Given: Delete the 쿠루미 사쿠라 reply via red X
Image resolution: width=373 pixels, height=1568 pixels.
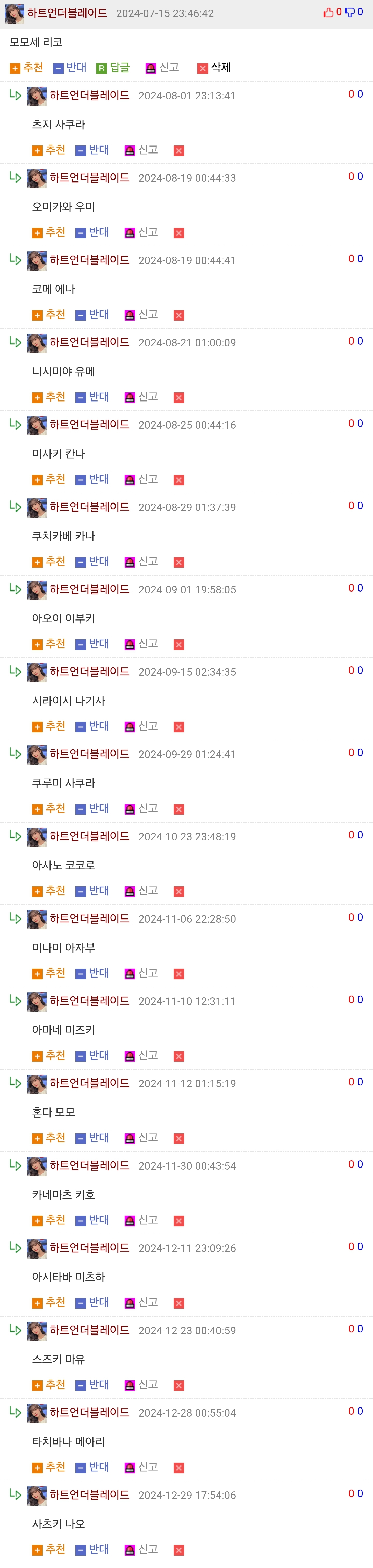Looking at the screenshot, I should click(x=178, y=809).
